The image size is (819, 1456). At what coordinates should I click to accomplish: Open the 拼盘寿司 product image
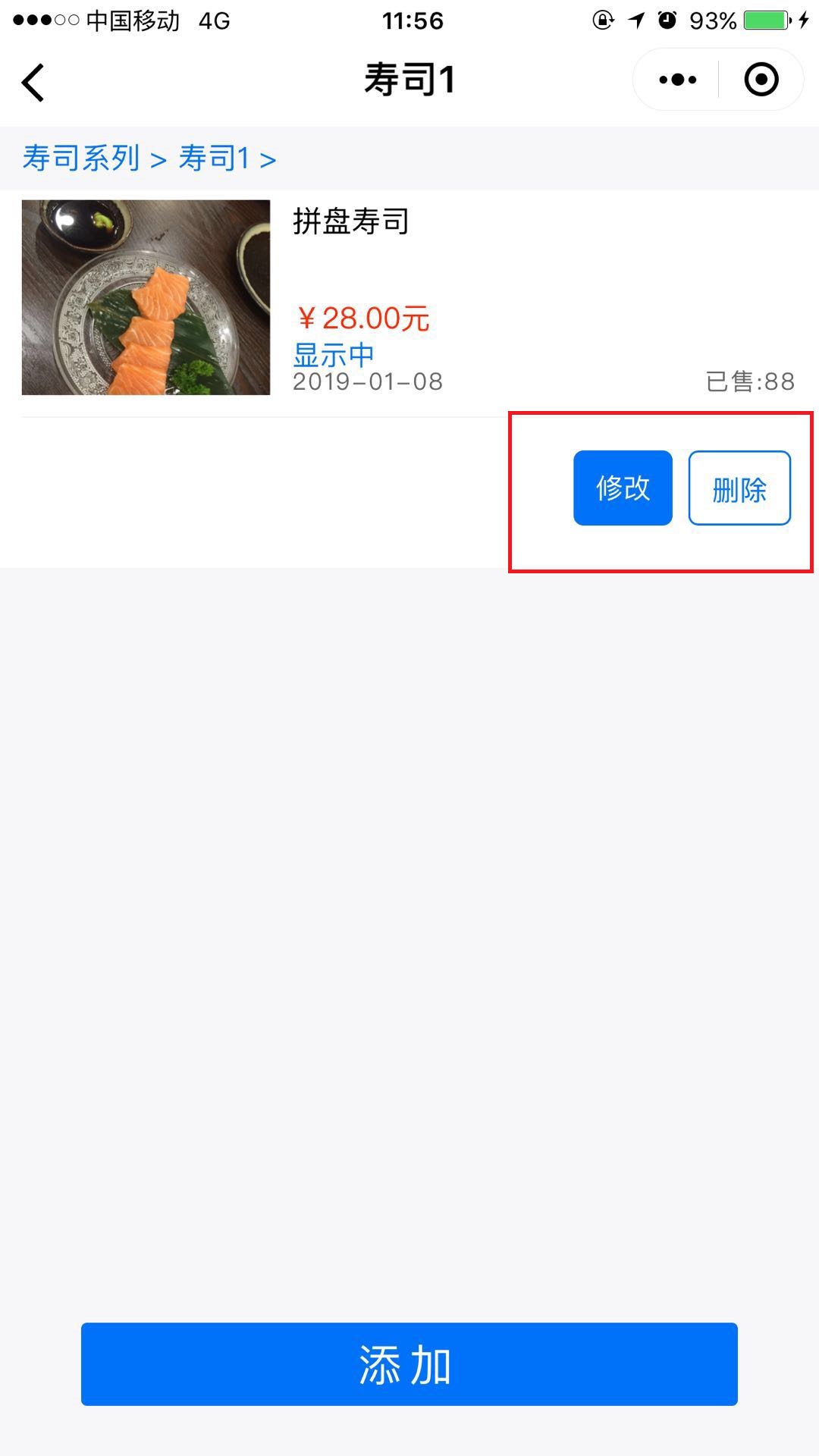[146, 297]
